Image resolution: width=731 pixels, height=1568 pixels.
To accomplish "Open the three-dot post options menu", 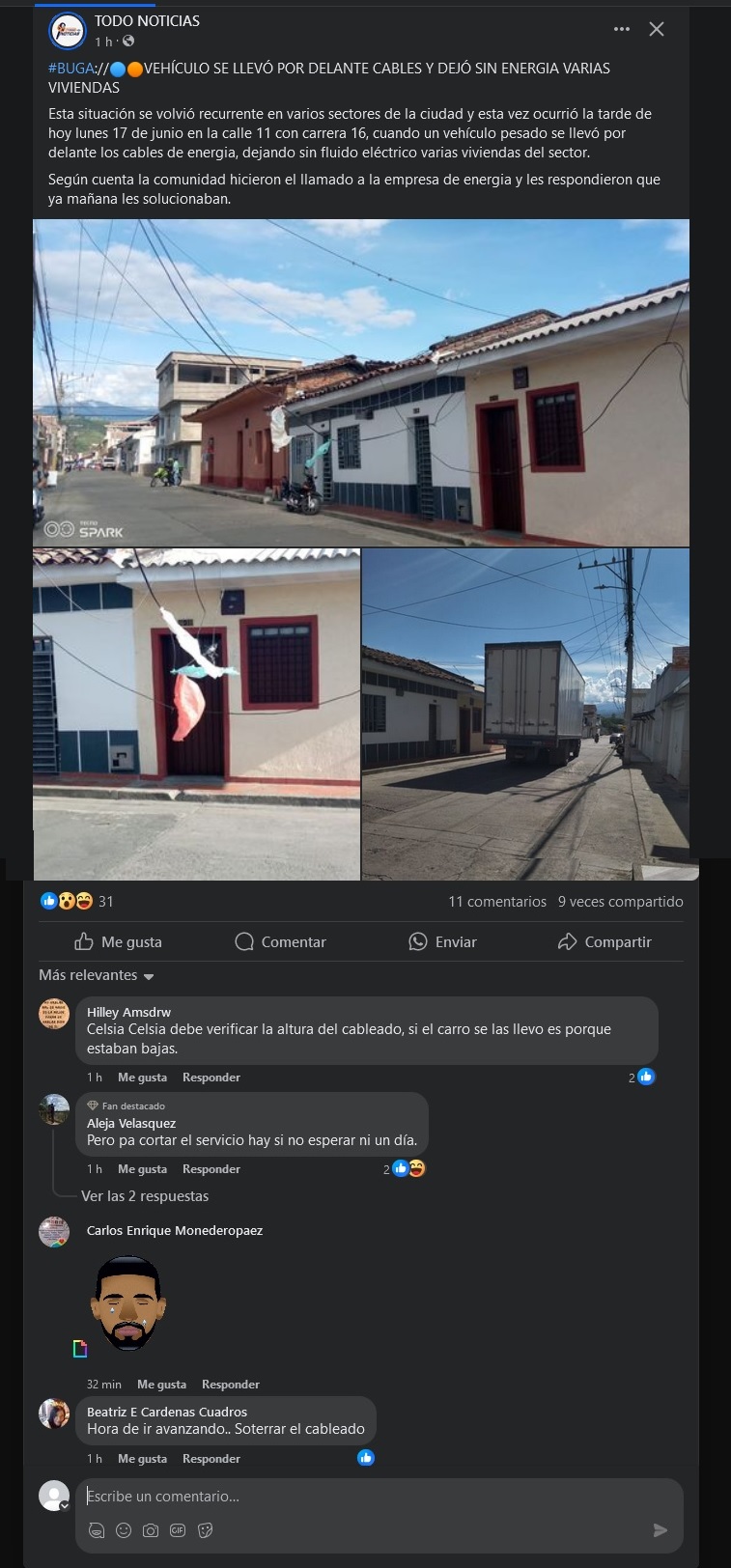I will (x=622, y=29).
